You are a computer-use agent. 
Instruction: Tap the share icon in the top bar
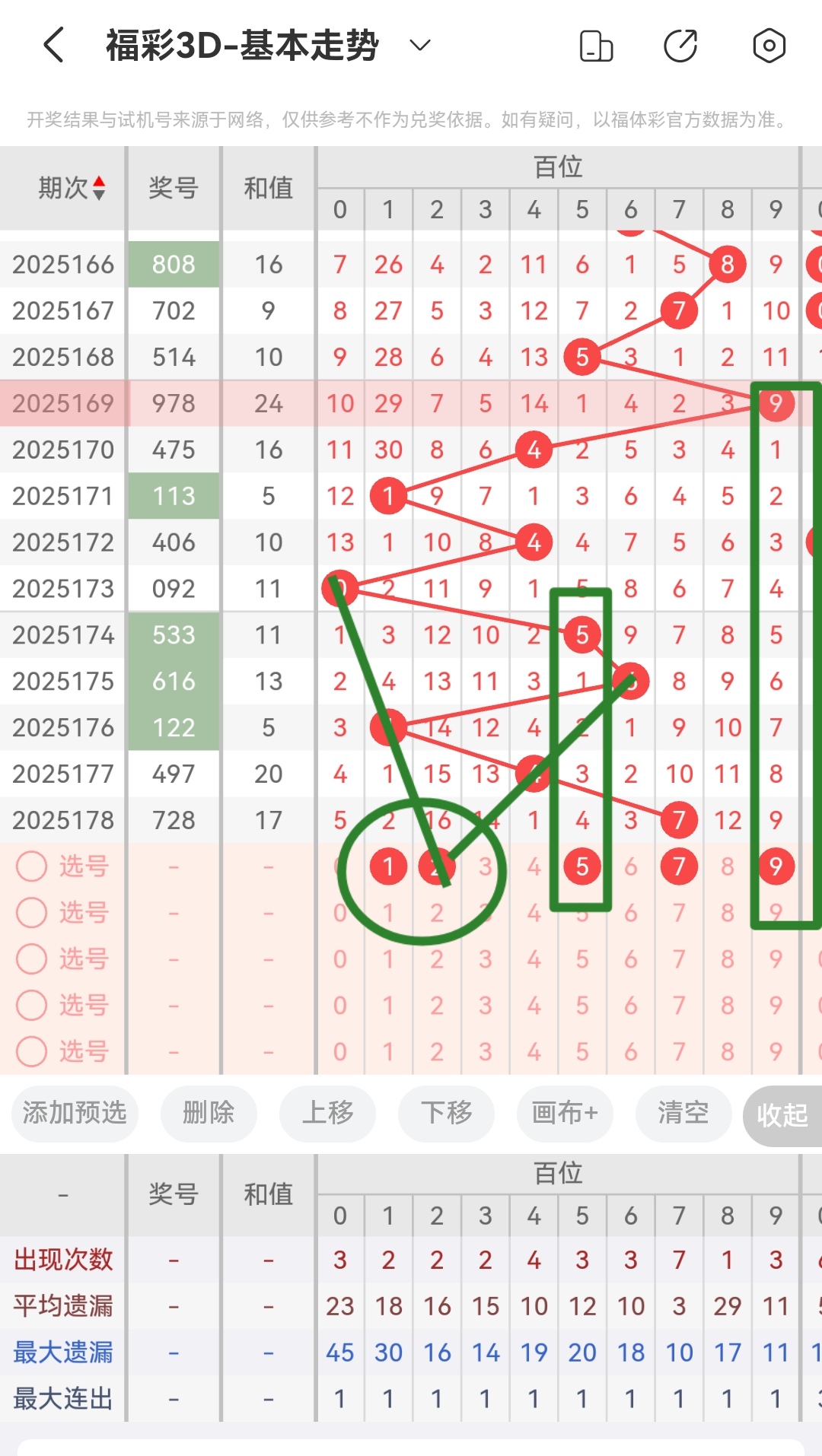click(681, 46)
